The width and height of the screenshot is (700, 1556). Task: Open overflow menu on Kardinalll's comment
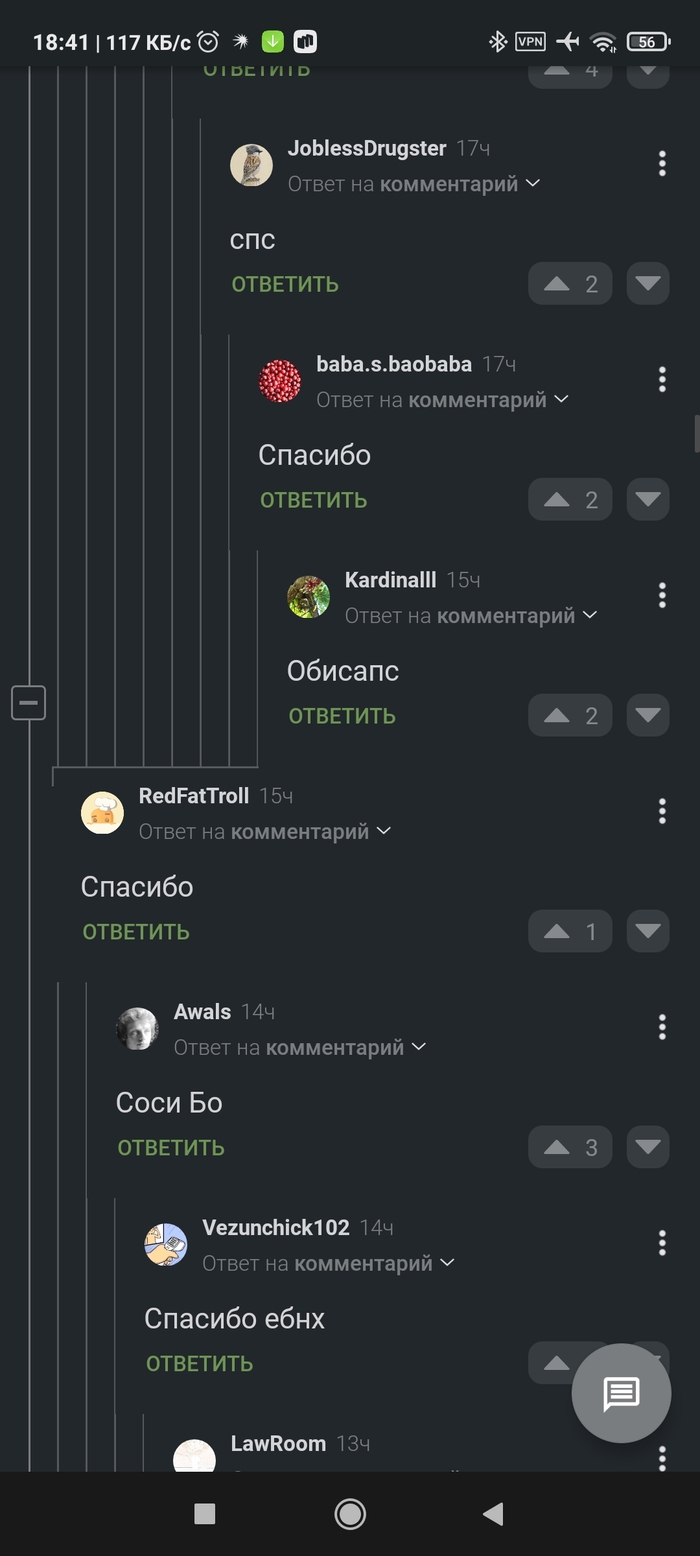662,595
